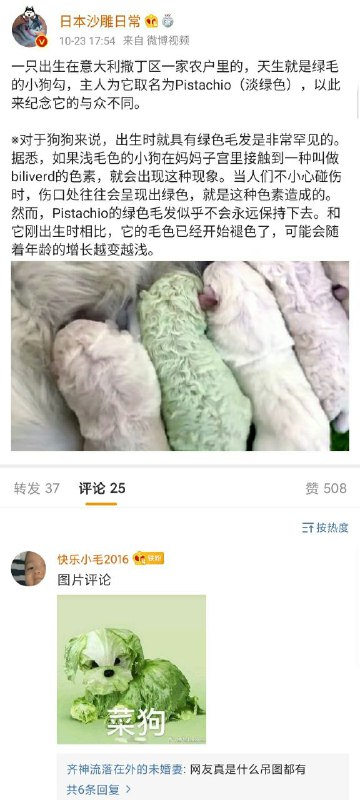Switch to the 转发 37 tab

click(37, 488)
